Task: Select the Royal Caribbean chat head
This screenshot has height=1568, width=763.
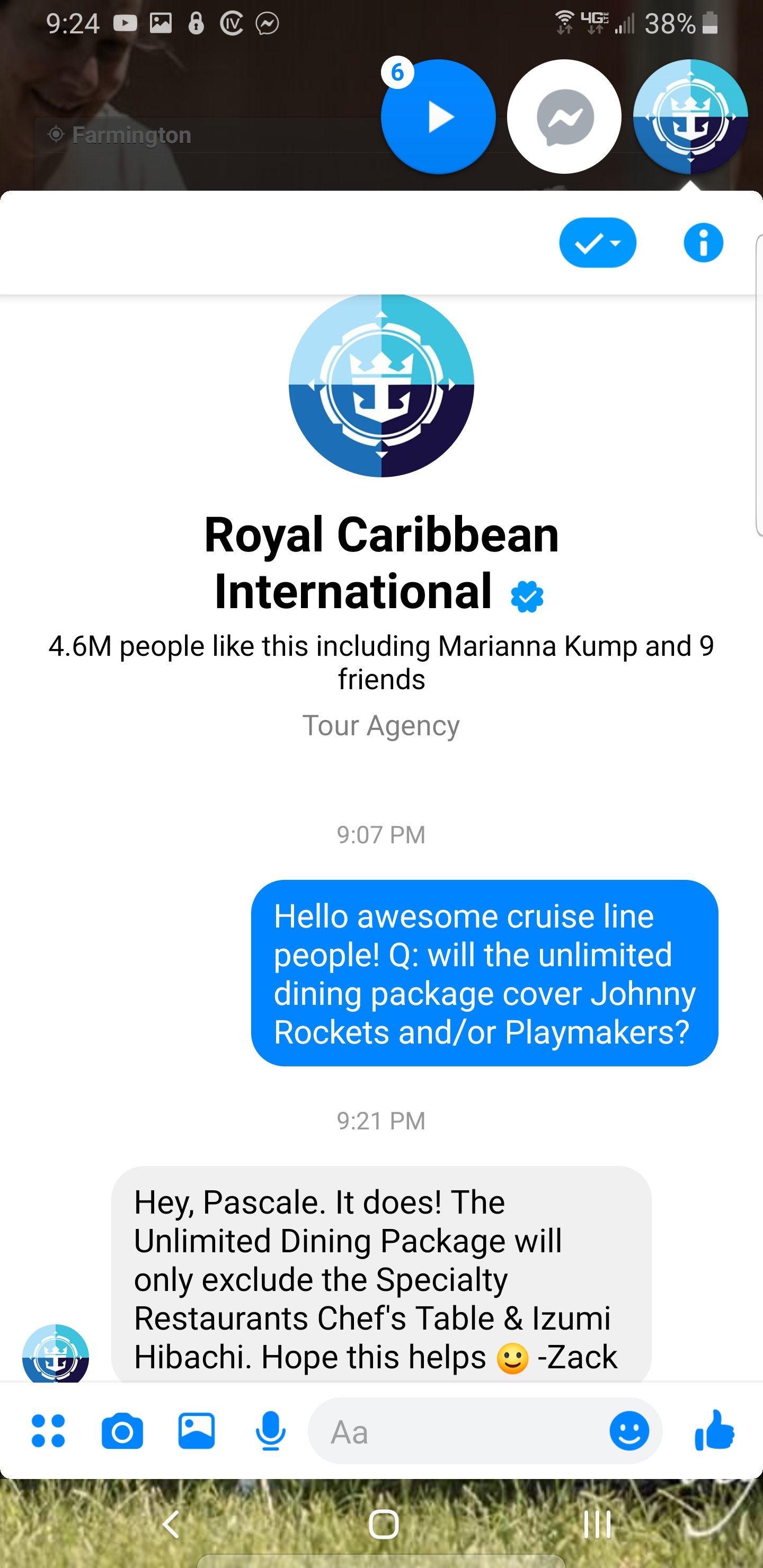Action: pyautogui.click(x=690, y=117)
